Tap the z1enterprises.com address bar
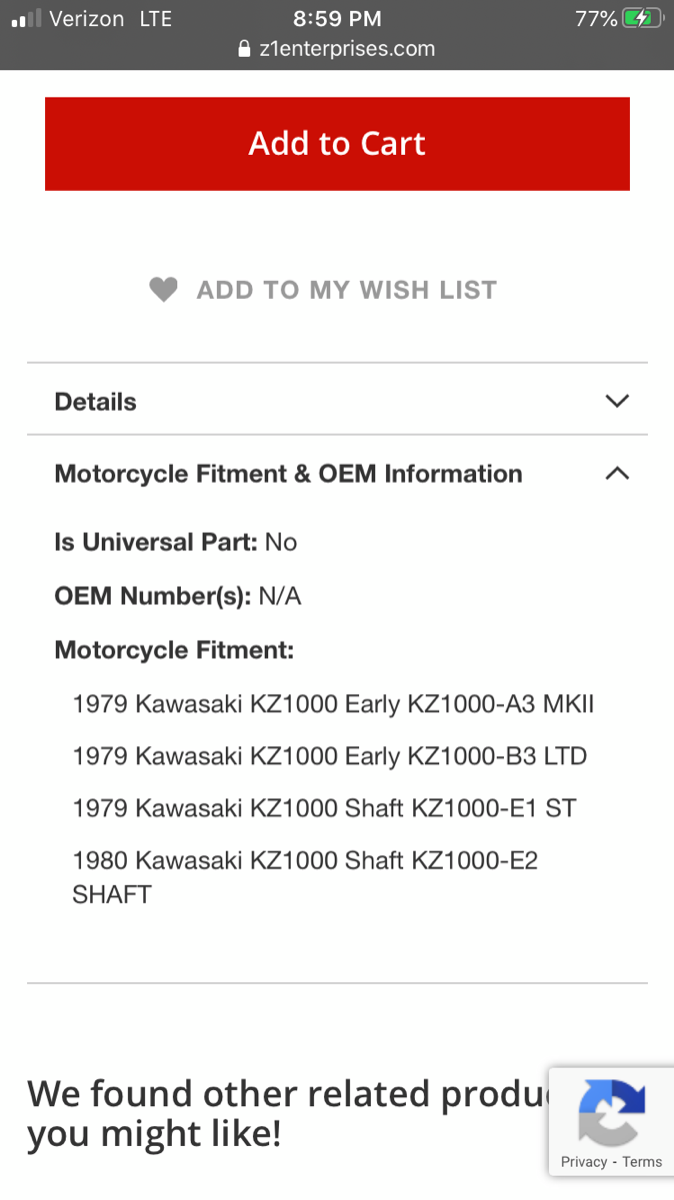Image resolution: width=674 pixels, height=1200 pixels. [x=337, y=48]
